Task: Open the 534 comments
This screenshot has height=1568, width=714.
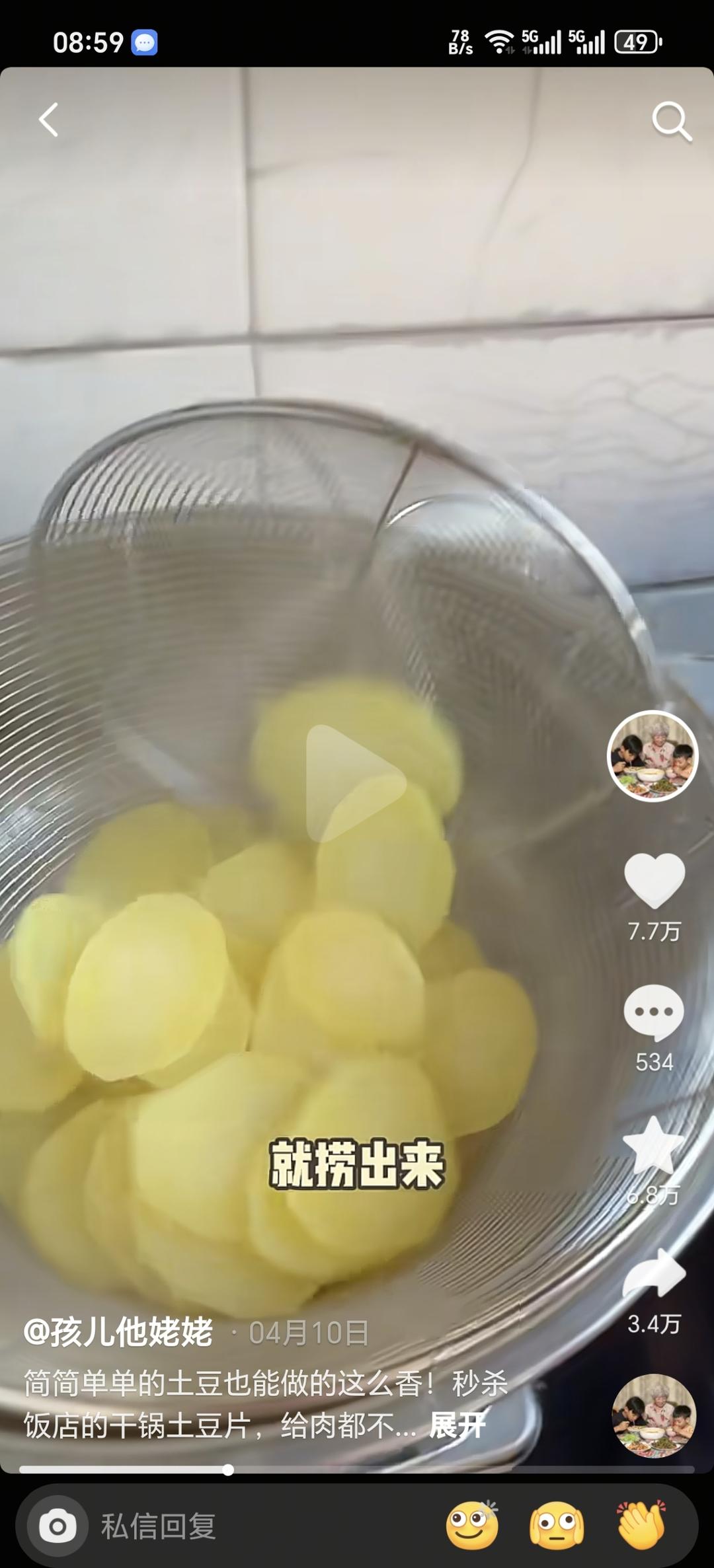Action: click(654, 1012)
